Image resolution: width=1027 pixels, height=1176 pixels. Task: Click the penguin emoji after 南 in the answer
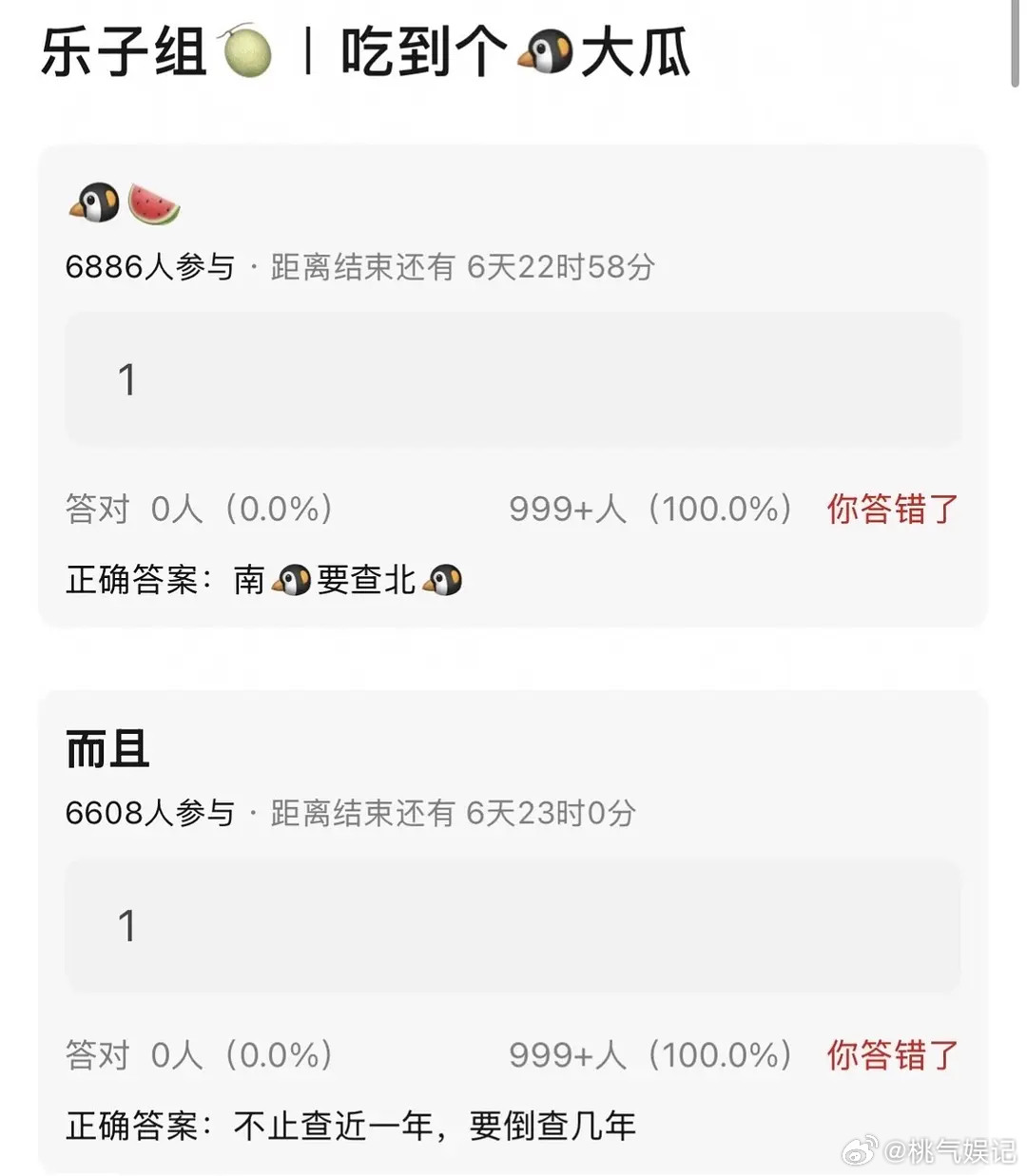tap(295, 580)
